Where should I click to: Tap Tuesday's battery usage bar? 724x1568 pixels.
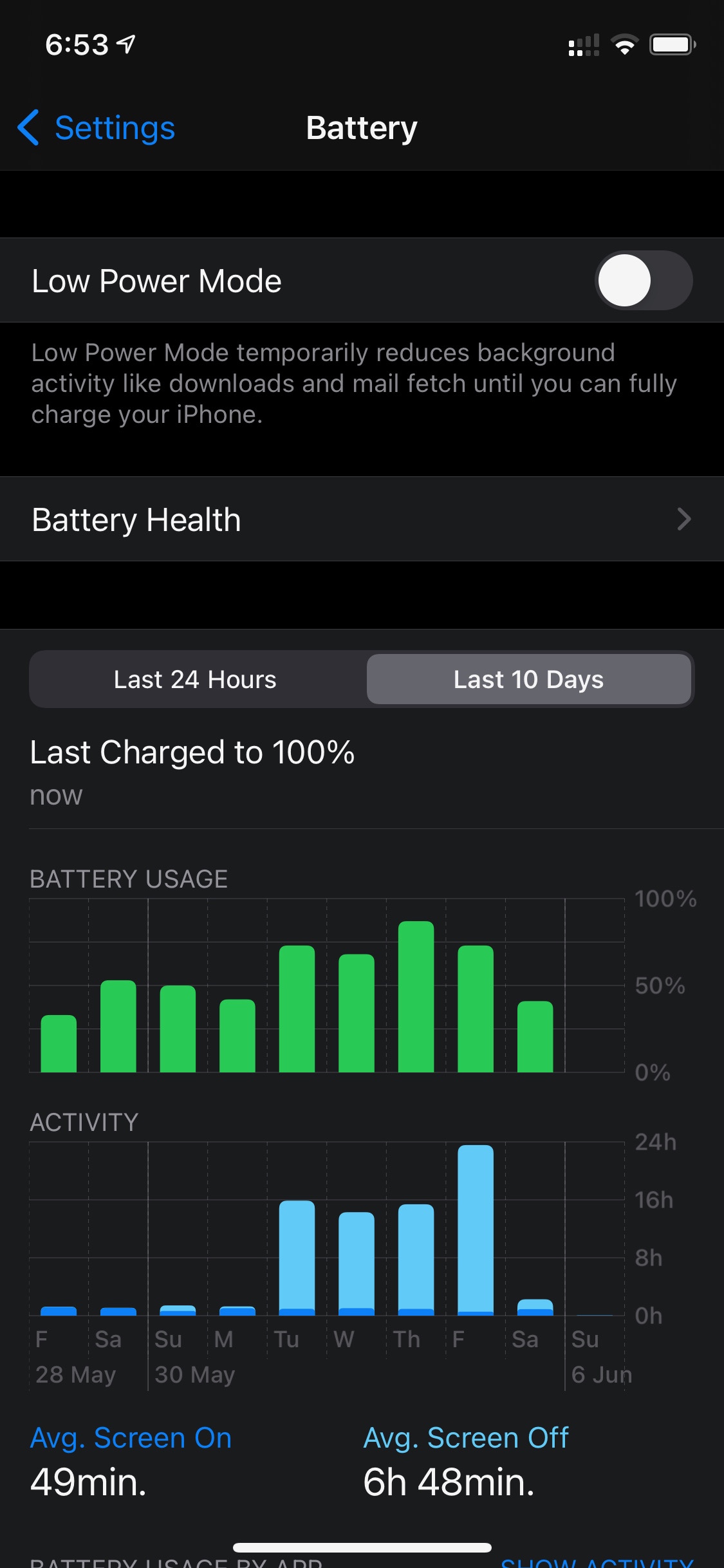click(x=297, y=1009)
